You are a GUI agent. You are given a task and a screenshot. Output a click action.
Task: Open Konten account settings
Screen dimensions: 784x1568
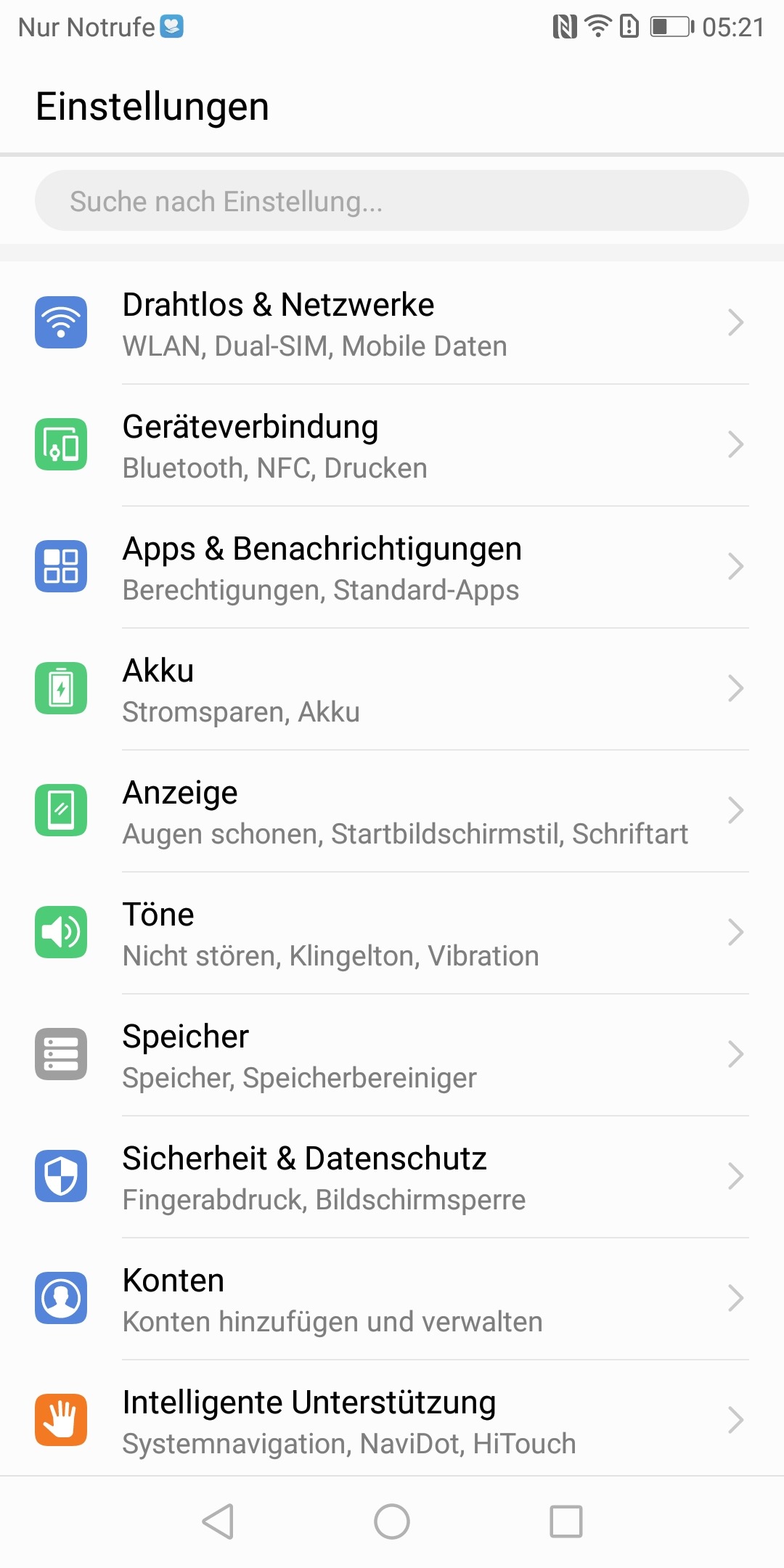(x=392, y=1299)
